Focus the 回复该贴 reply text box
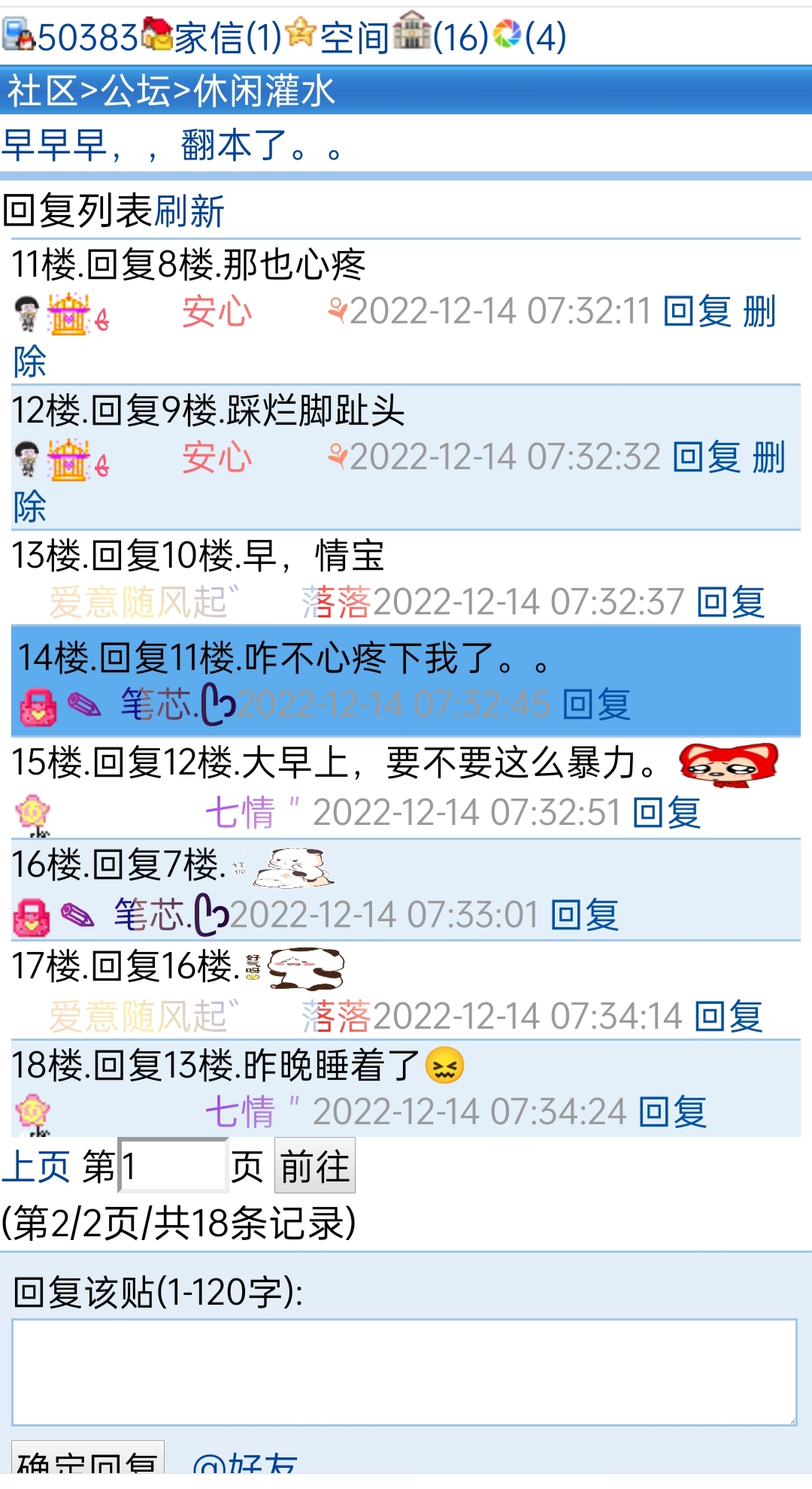This screenshot has height=1489, width=812. (404, 1372)
